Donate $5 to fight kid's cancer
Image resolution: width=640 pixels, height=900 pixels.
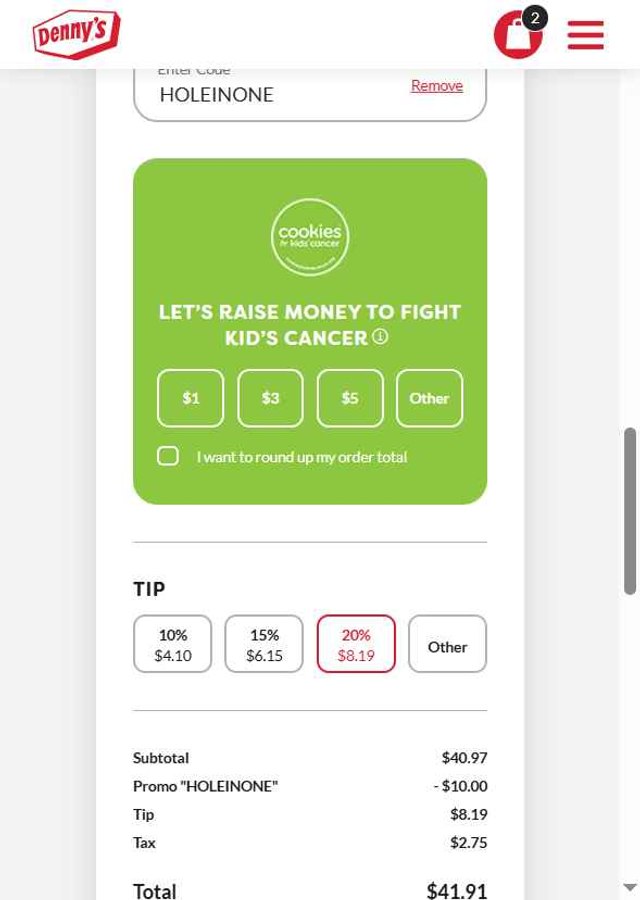tap(350, 398)
